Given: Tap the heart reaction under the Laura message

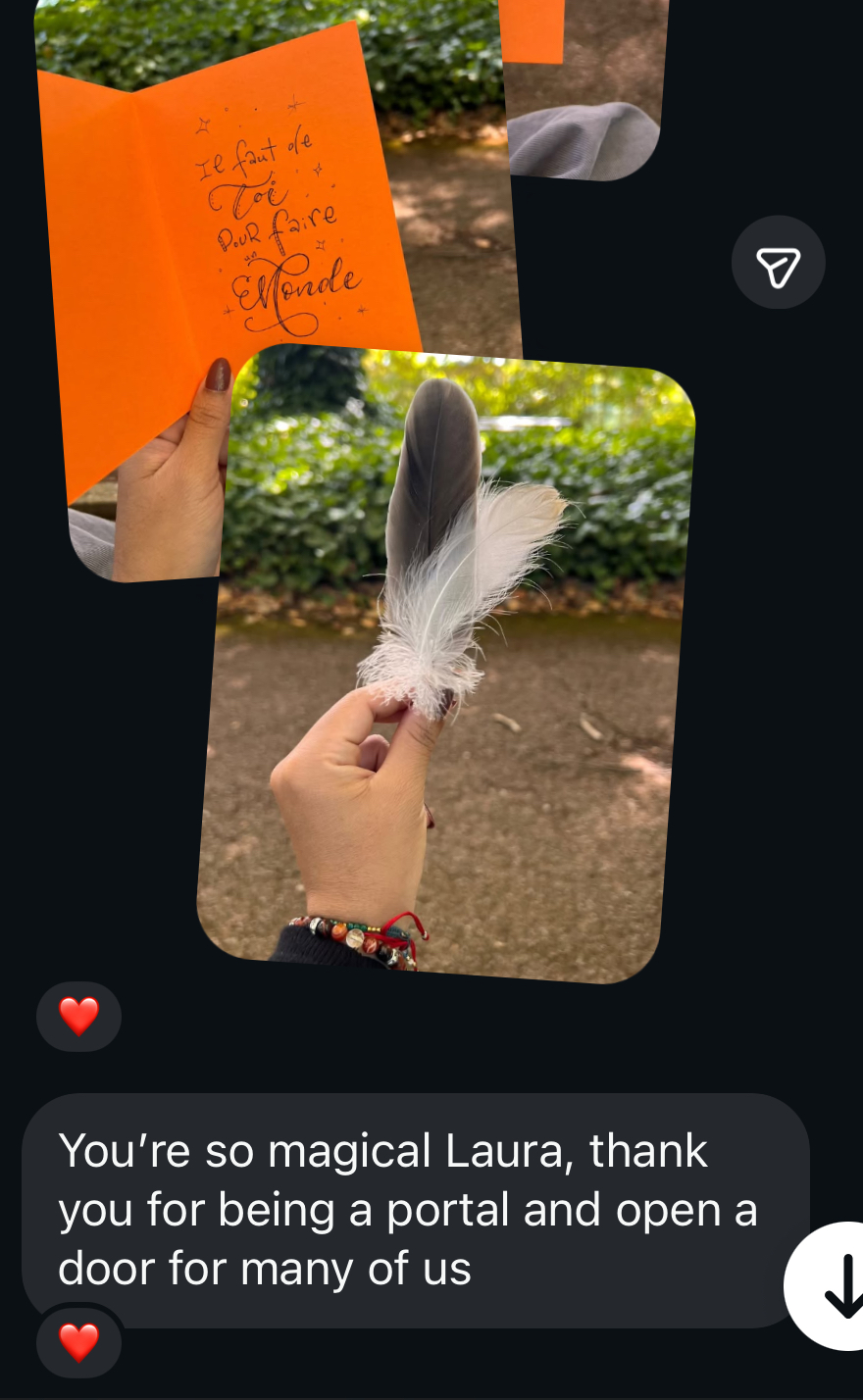Looking at the screenshot, I should 79,1341.
